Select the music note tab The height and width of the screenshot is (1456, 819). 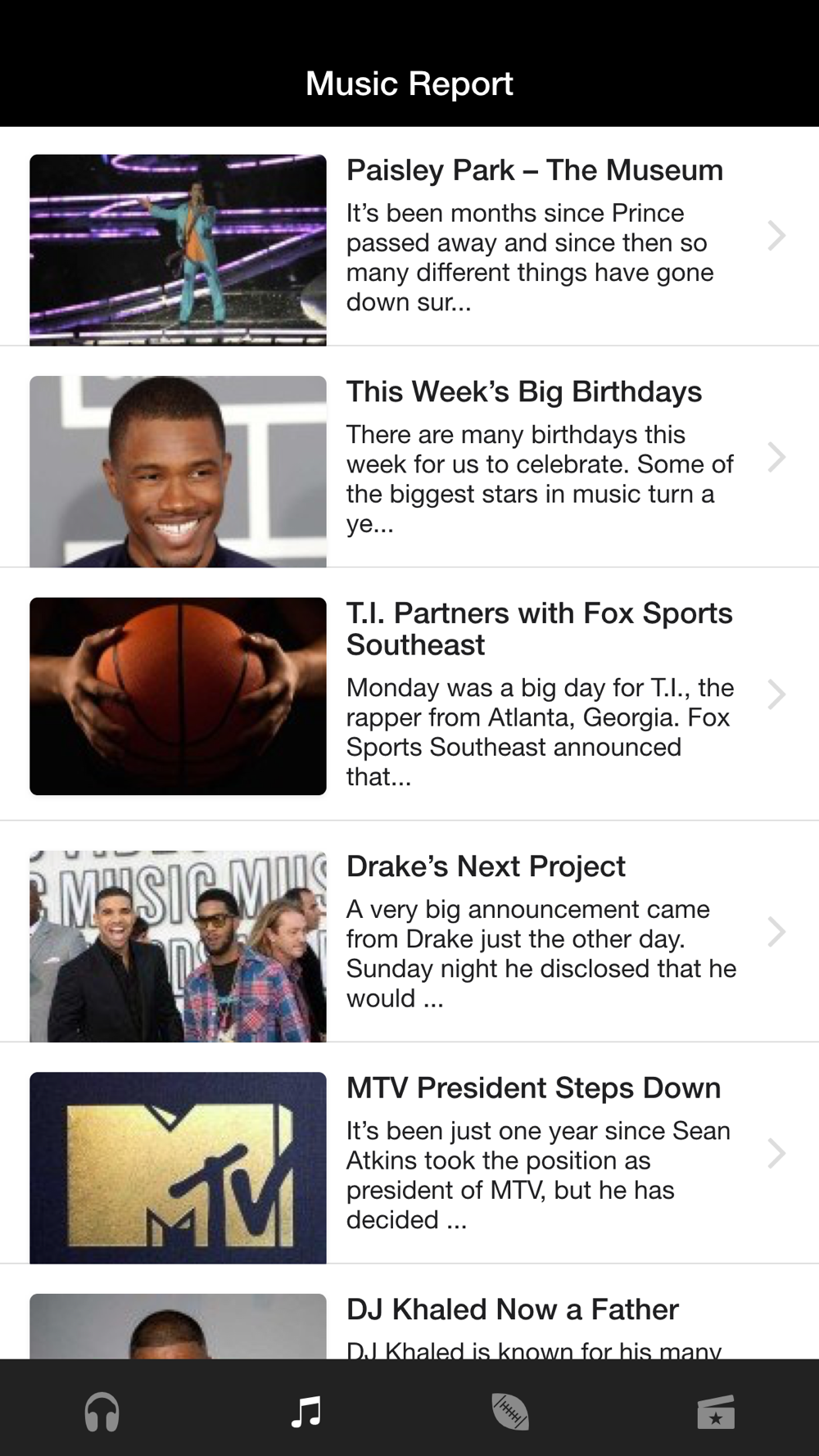(306, 1413)
